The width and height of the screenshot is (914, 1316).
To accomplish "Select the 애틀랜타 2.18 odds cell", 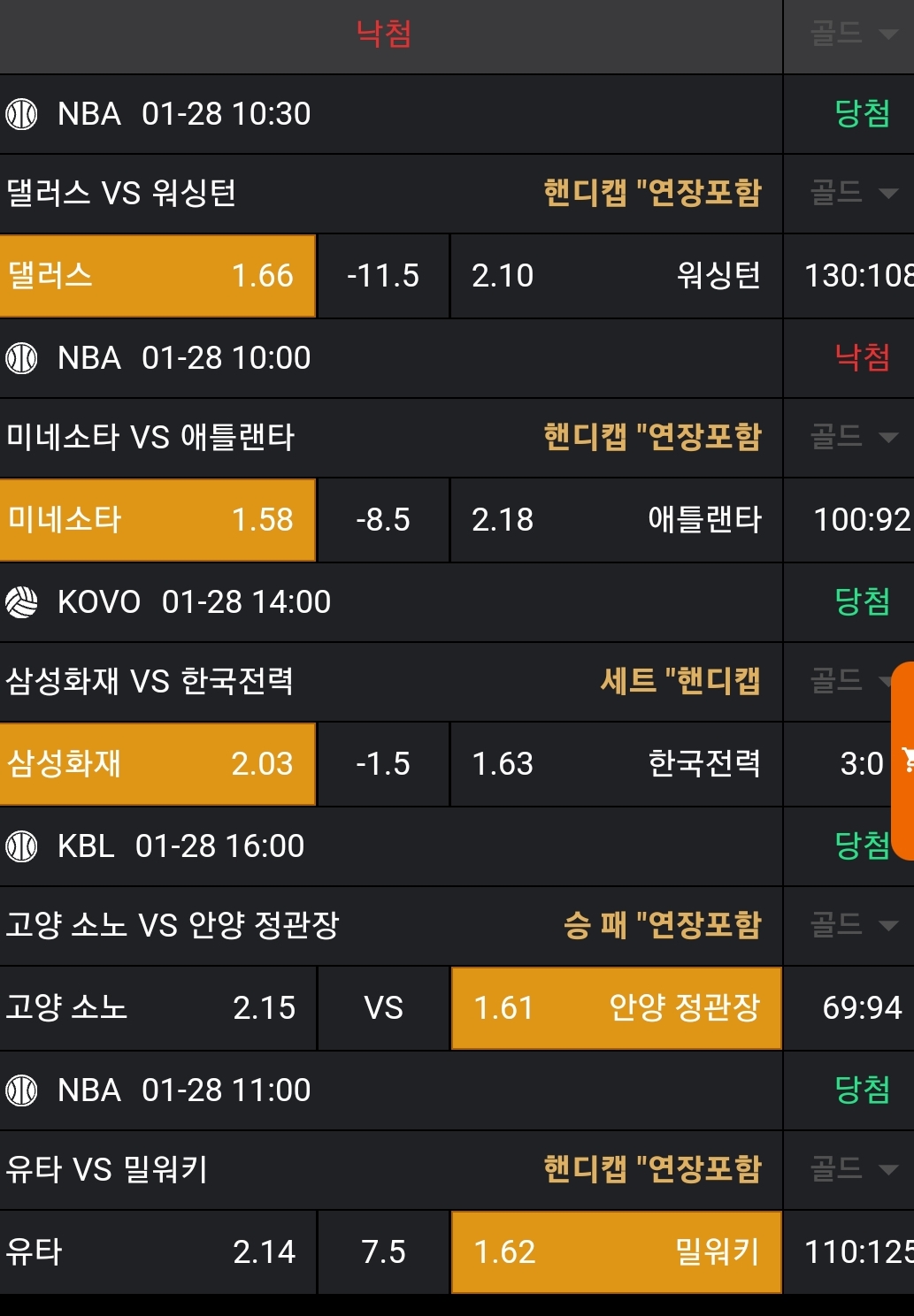I will 616,520.
